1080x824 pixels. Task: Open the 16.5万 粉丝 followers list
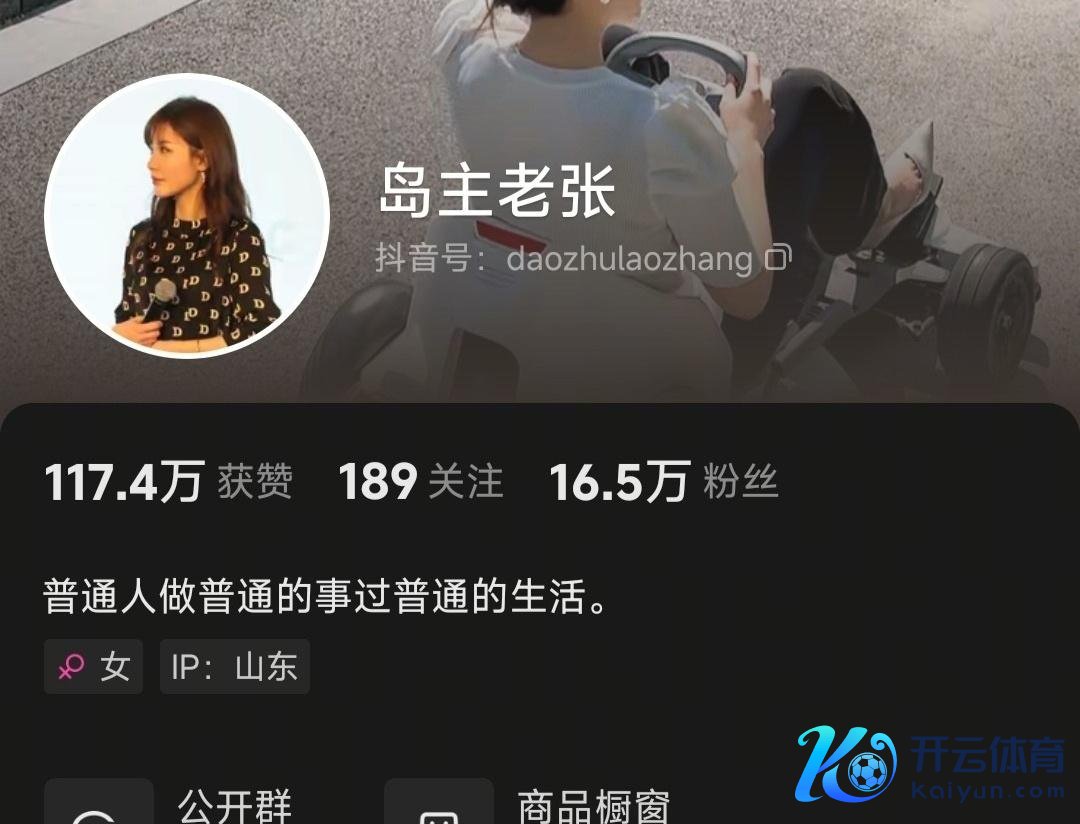(663, 482)
